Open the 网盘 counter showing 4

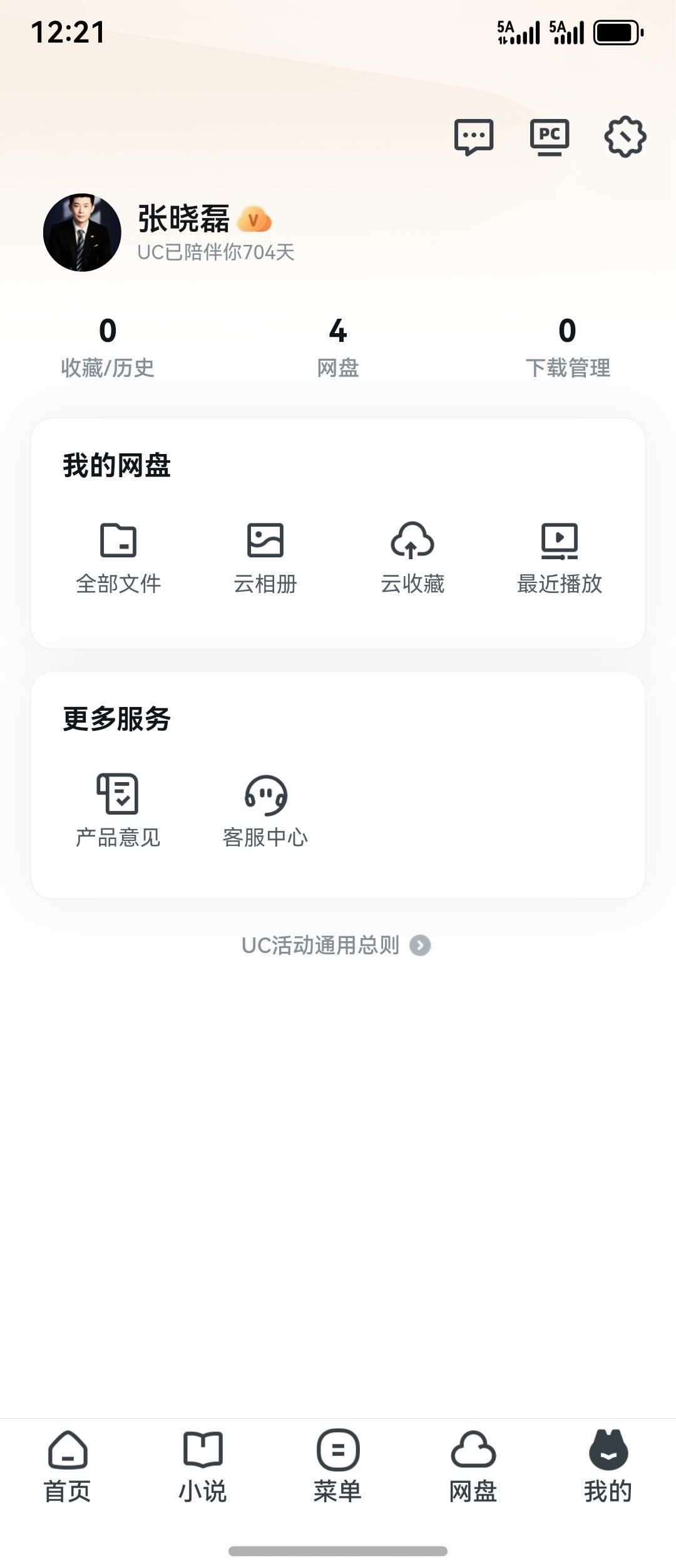(x=338, y=348)
